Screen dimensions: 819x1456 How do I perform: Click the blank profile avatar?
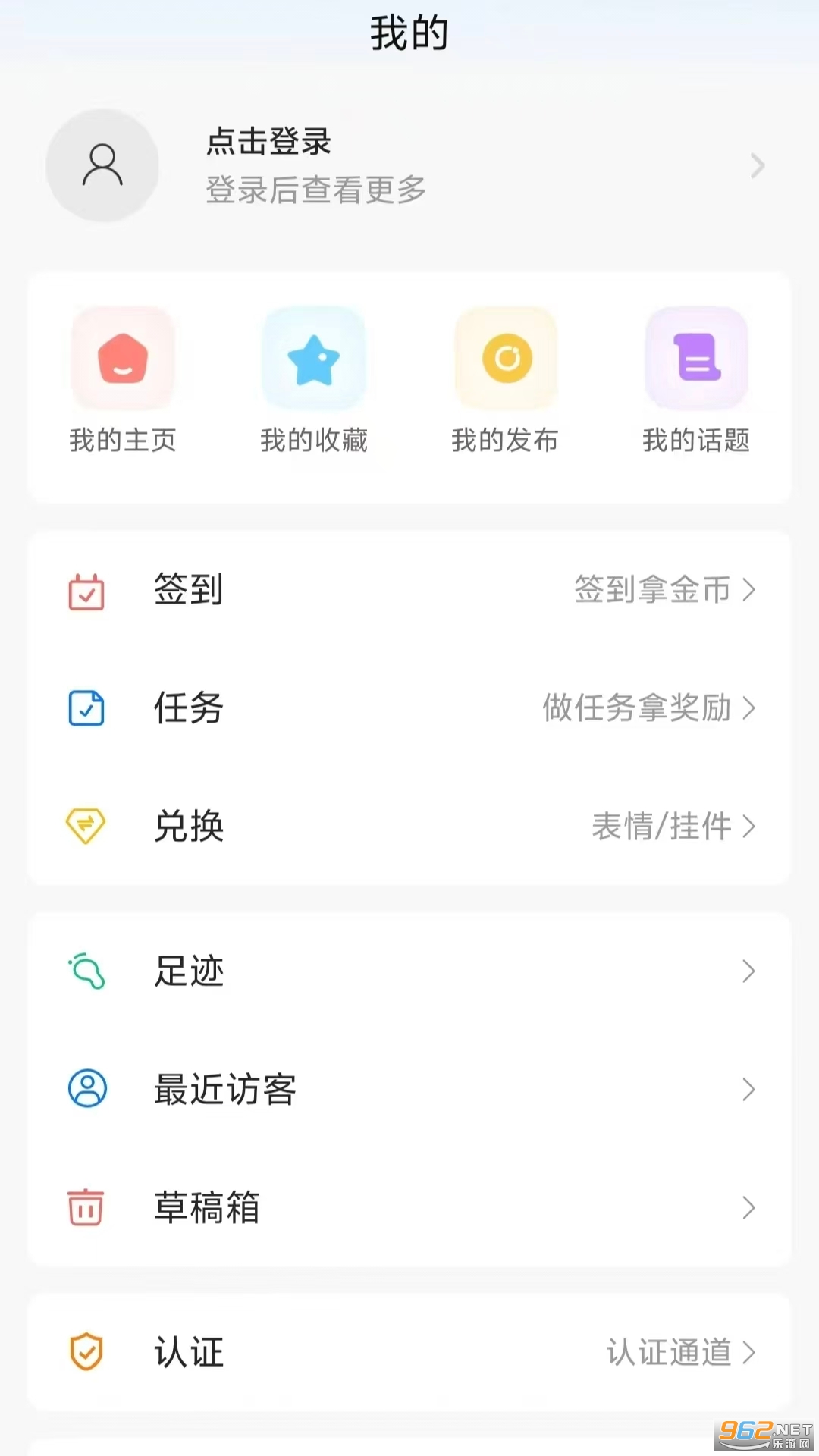pos(102,166)
